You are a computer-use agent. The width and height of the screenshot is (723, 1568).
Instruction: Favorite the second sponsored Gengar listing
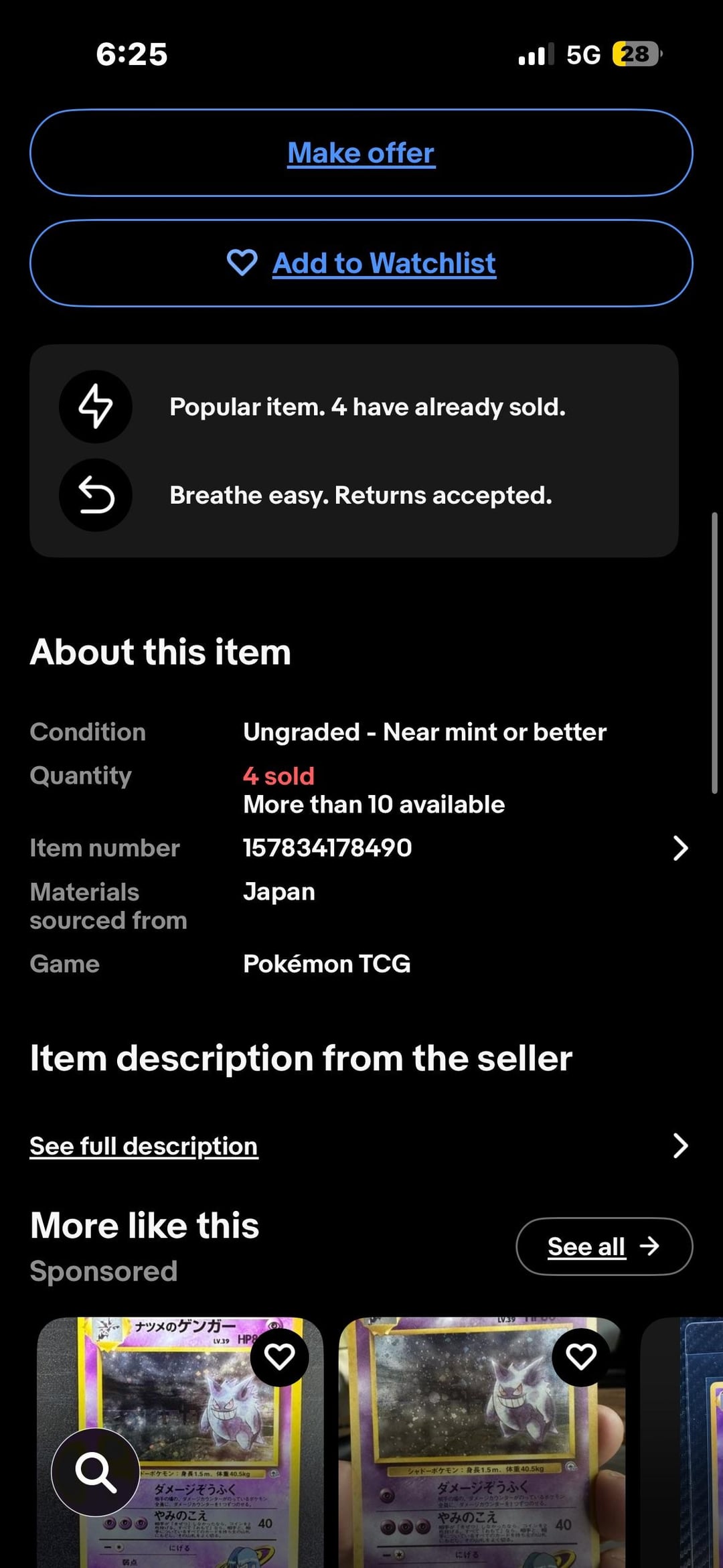580,1357
